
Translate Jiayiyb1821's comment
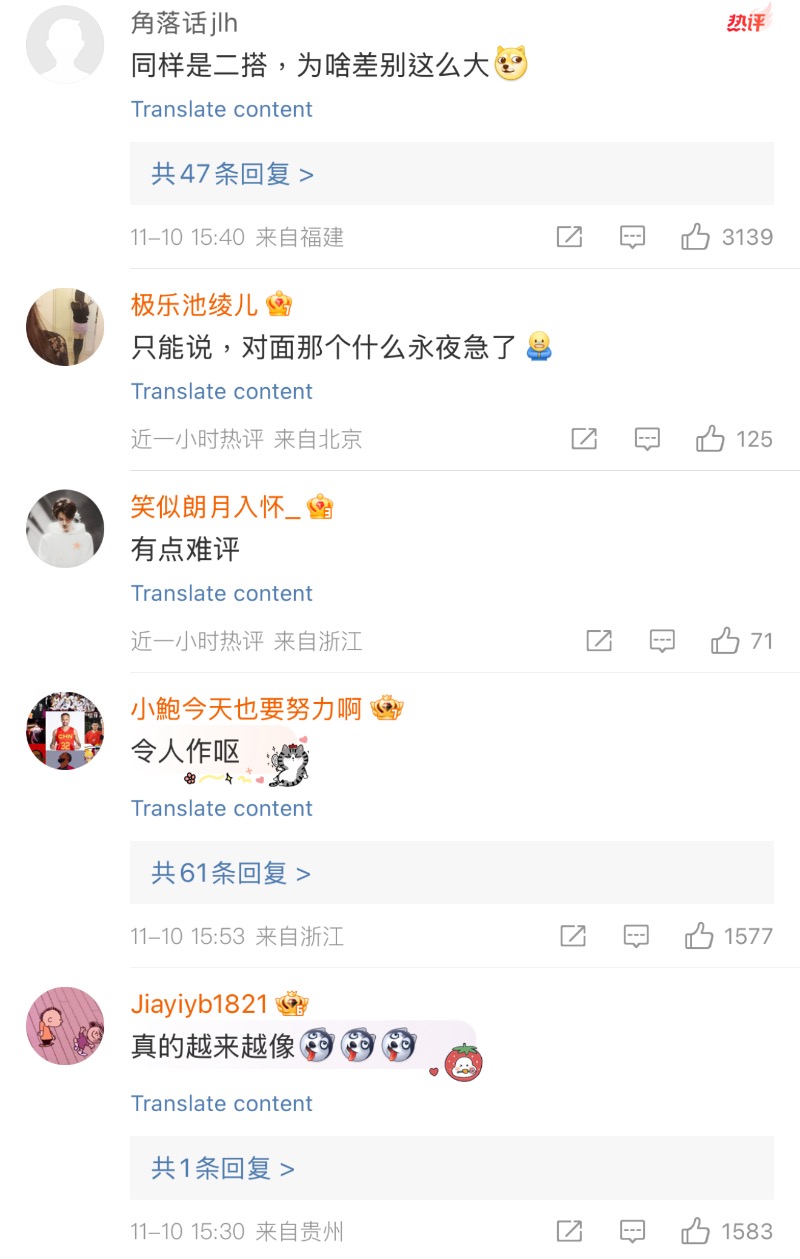pos(221,1103)
